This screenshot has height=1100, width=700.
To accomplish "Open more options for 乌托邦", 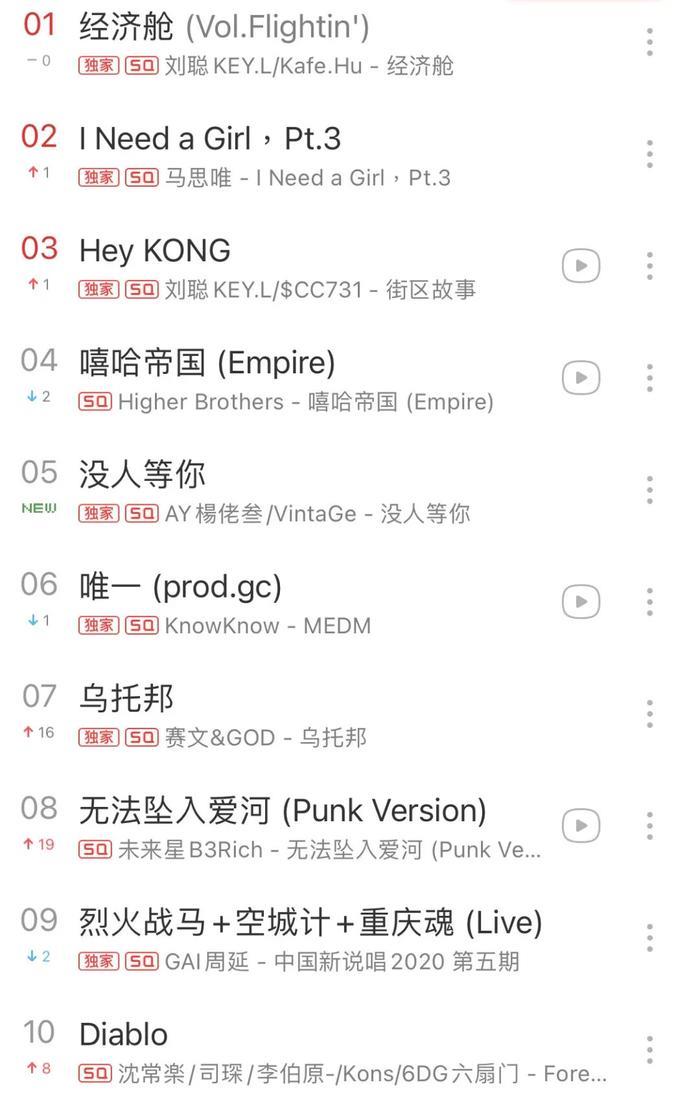I will [x=650, y=714].
